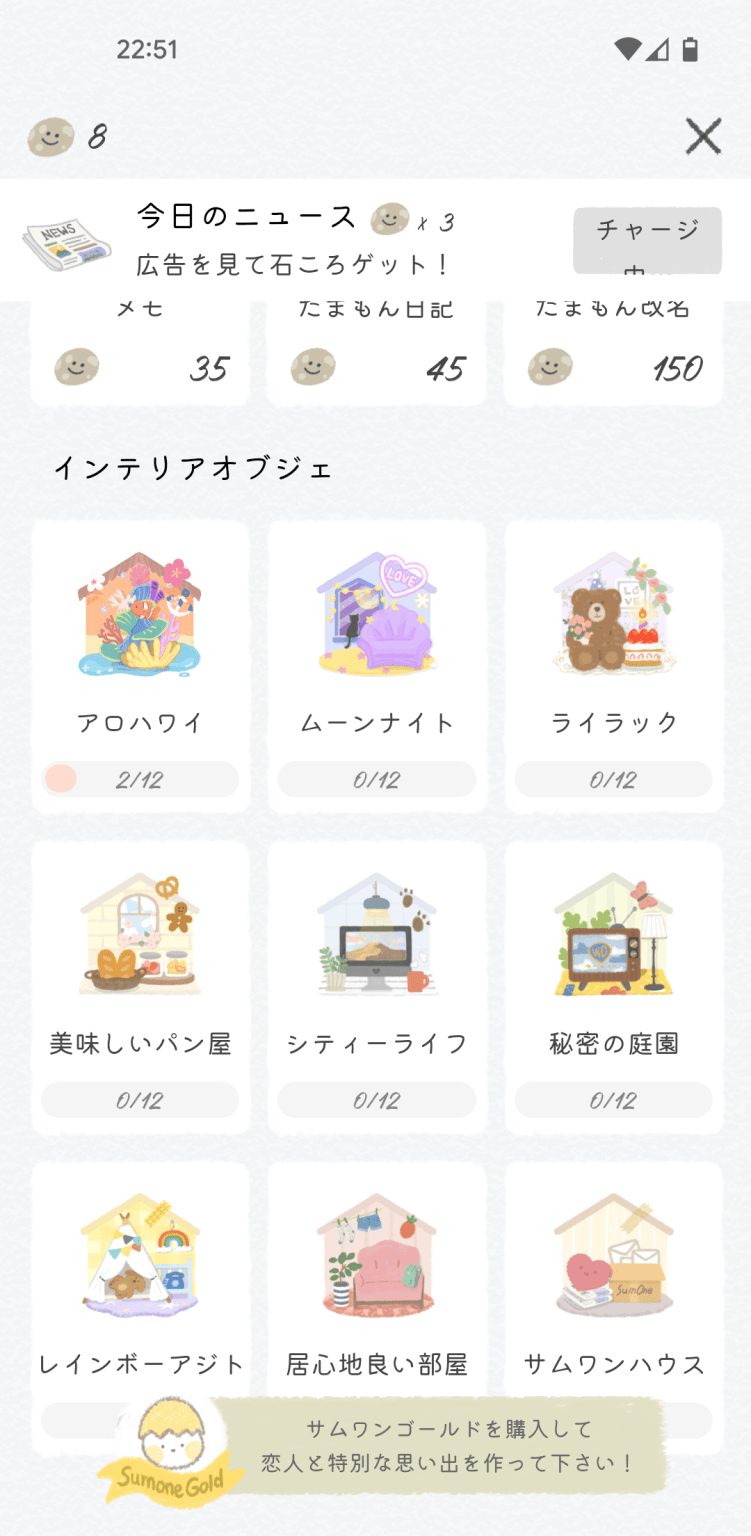
Task: Select the ムーンナイト room thumbnail
Action: [x=376, y=617]
